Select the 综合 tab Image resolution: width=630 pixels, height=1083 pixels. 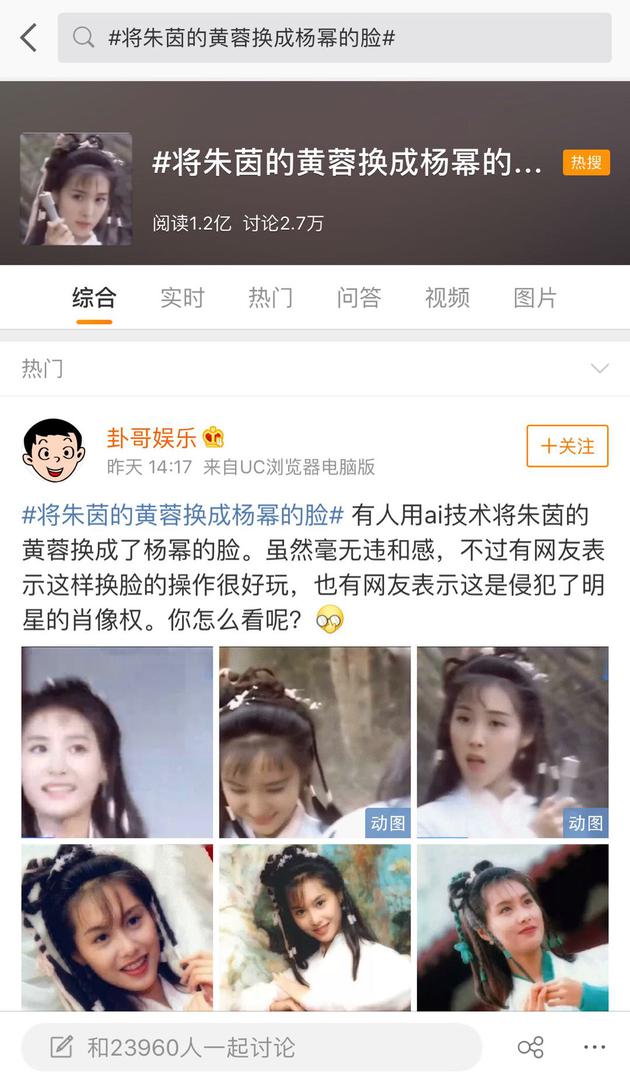pyautogui.click(x=94, y=297)
